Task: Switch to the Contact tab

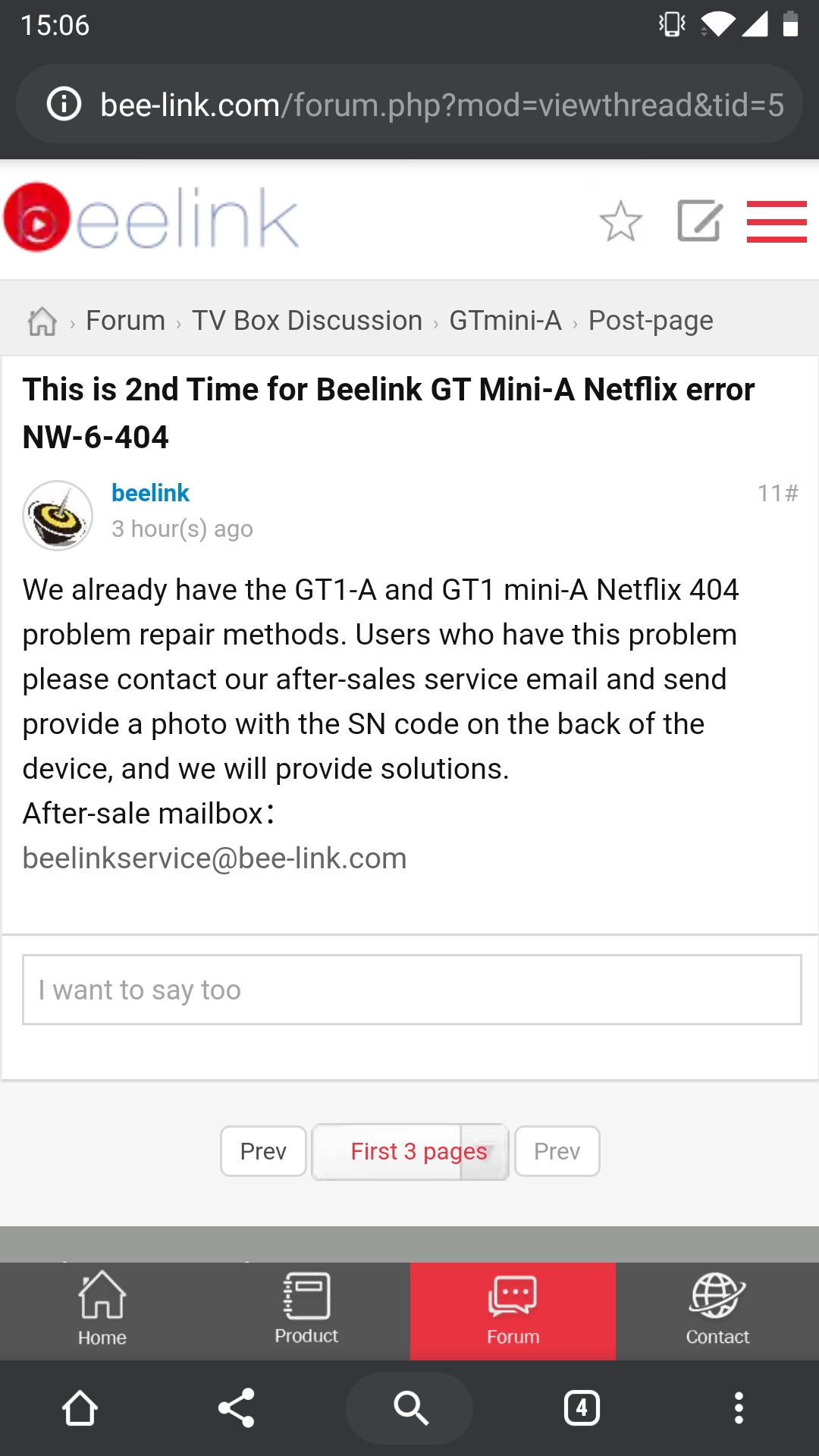Action: (x=717, y=1310)
